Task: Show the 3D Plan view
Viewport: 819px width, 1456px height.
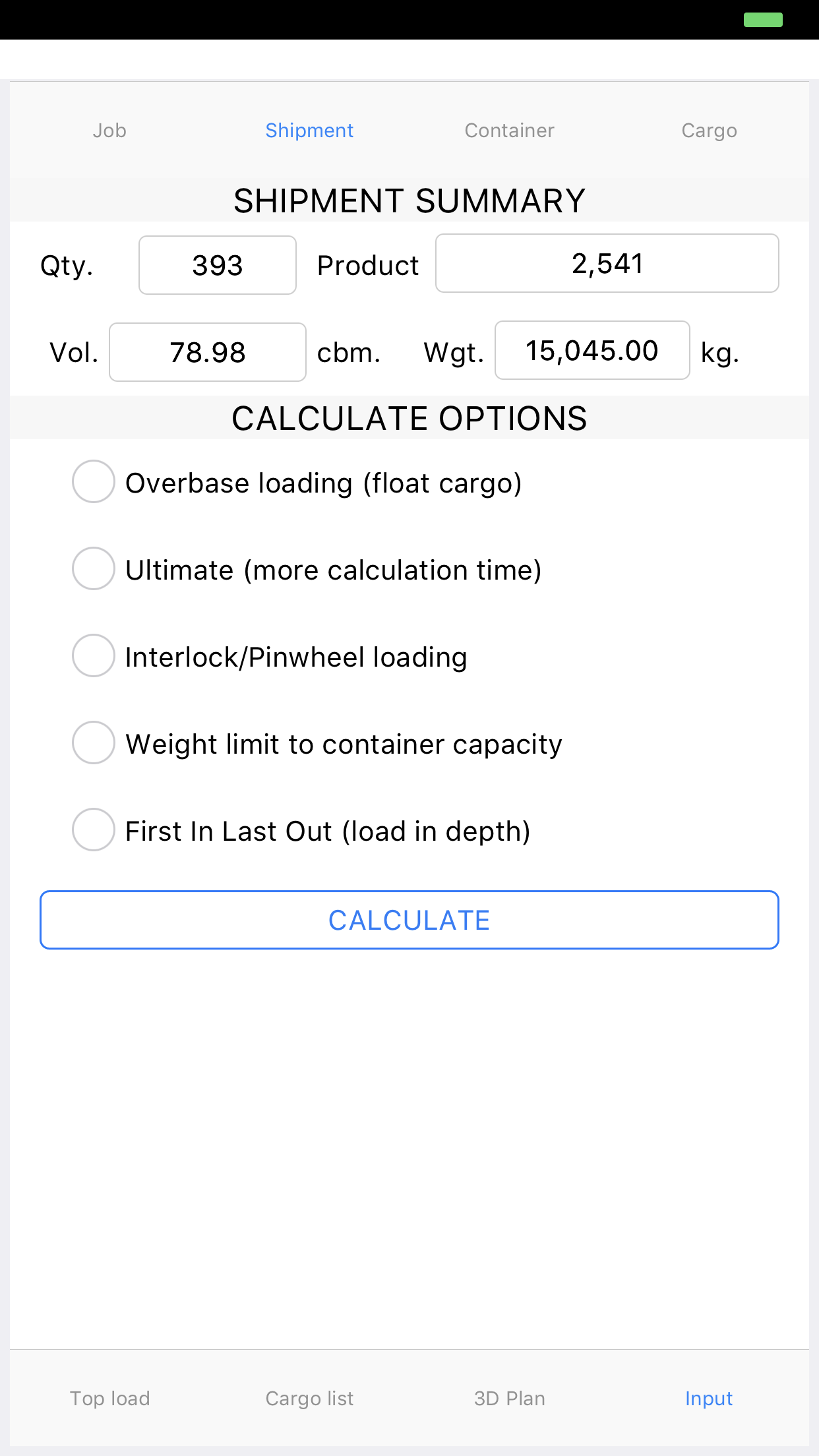Action: point(509,1398)
